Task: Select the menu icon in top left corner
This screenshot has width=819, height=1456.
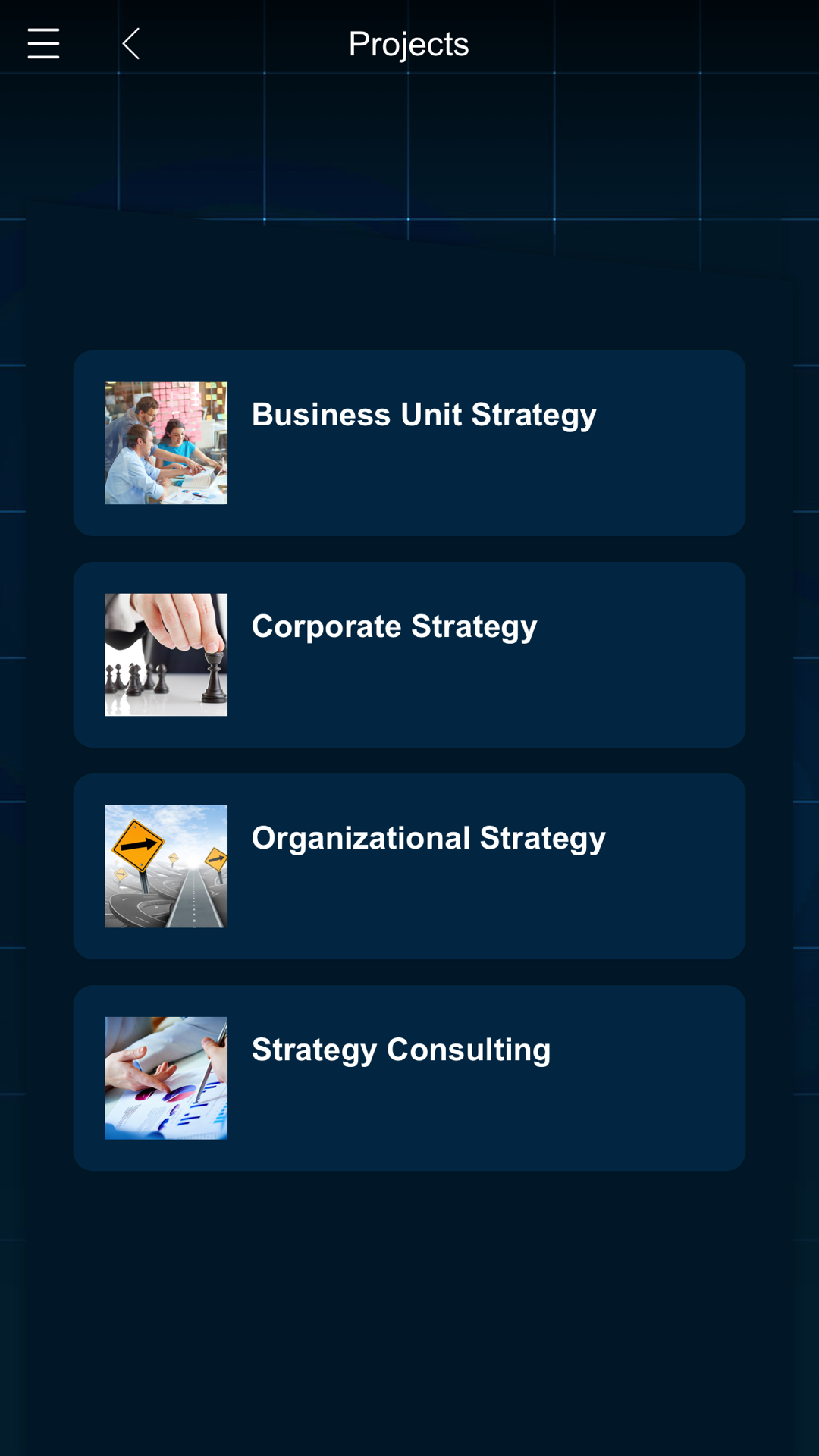Action: tap(43, 43)
